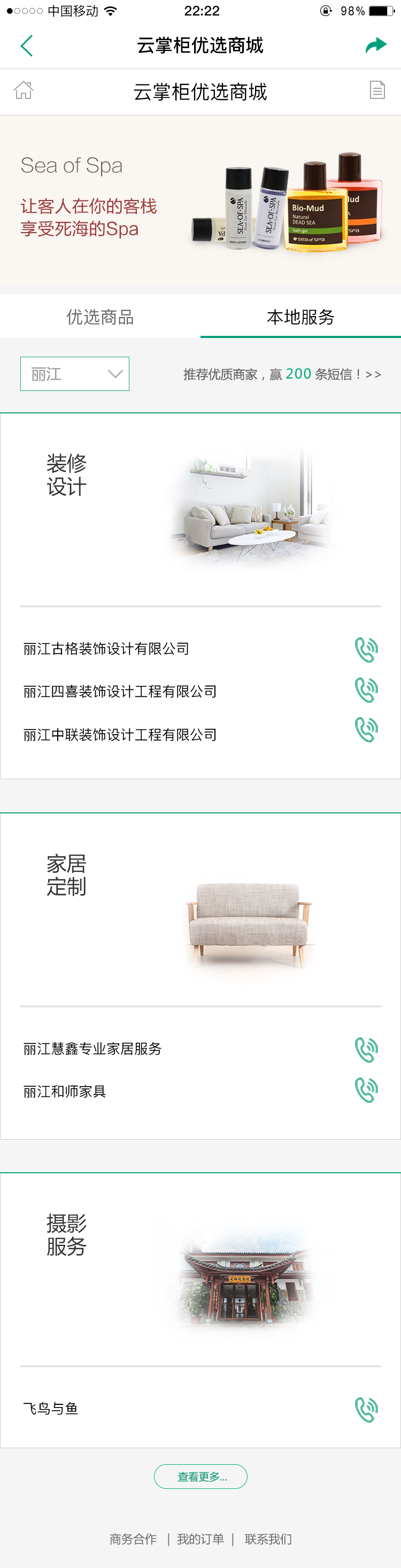This screenshot has width=401, height=1568.
Task: Share this page via the arrow icon
Action: coord(375,45)
